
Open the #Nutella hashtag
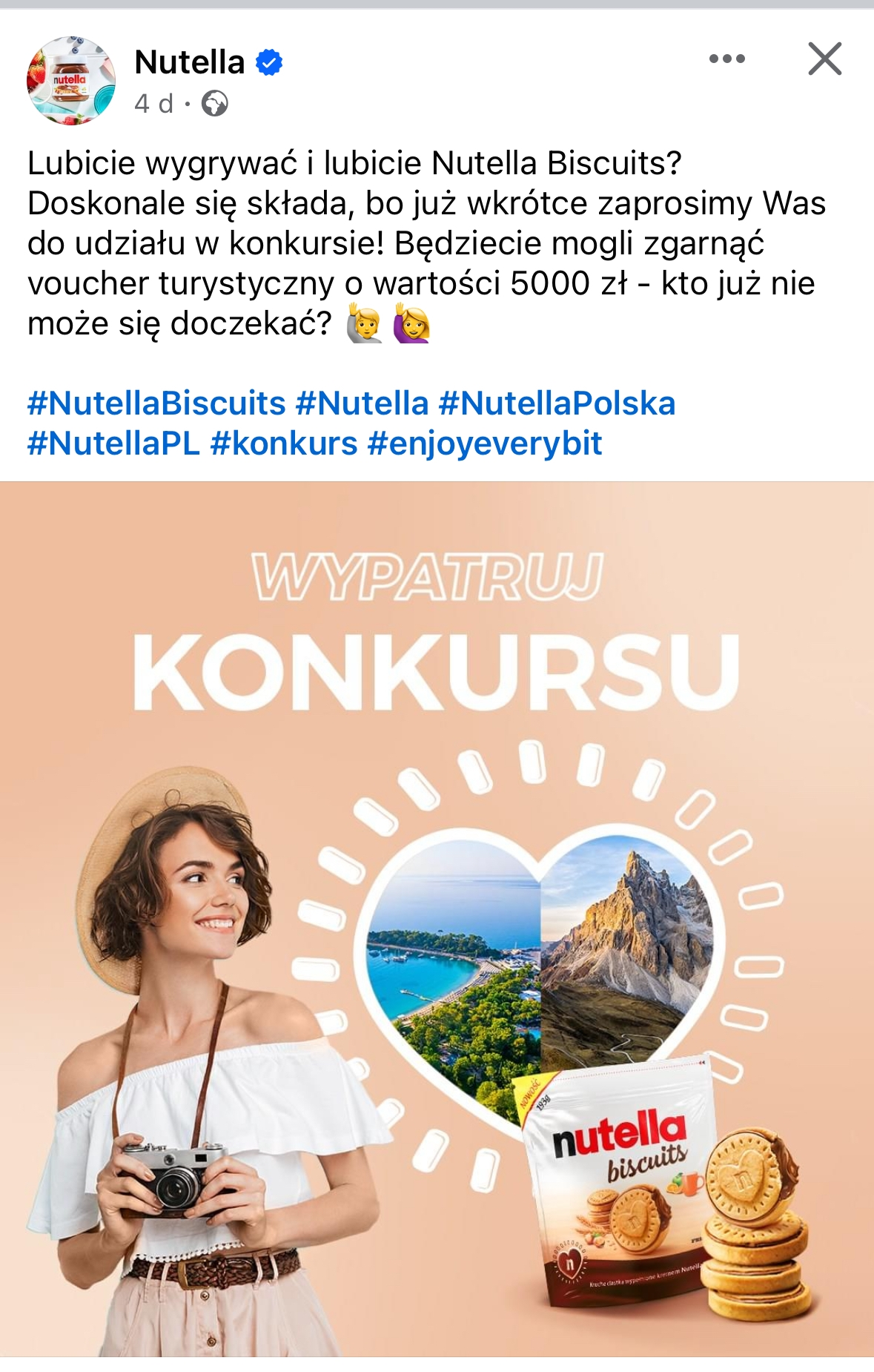(362, 404)
